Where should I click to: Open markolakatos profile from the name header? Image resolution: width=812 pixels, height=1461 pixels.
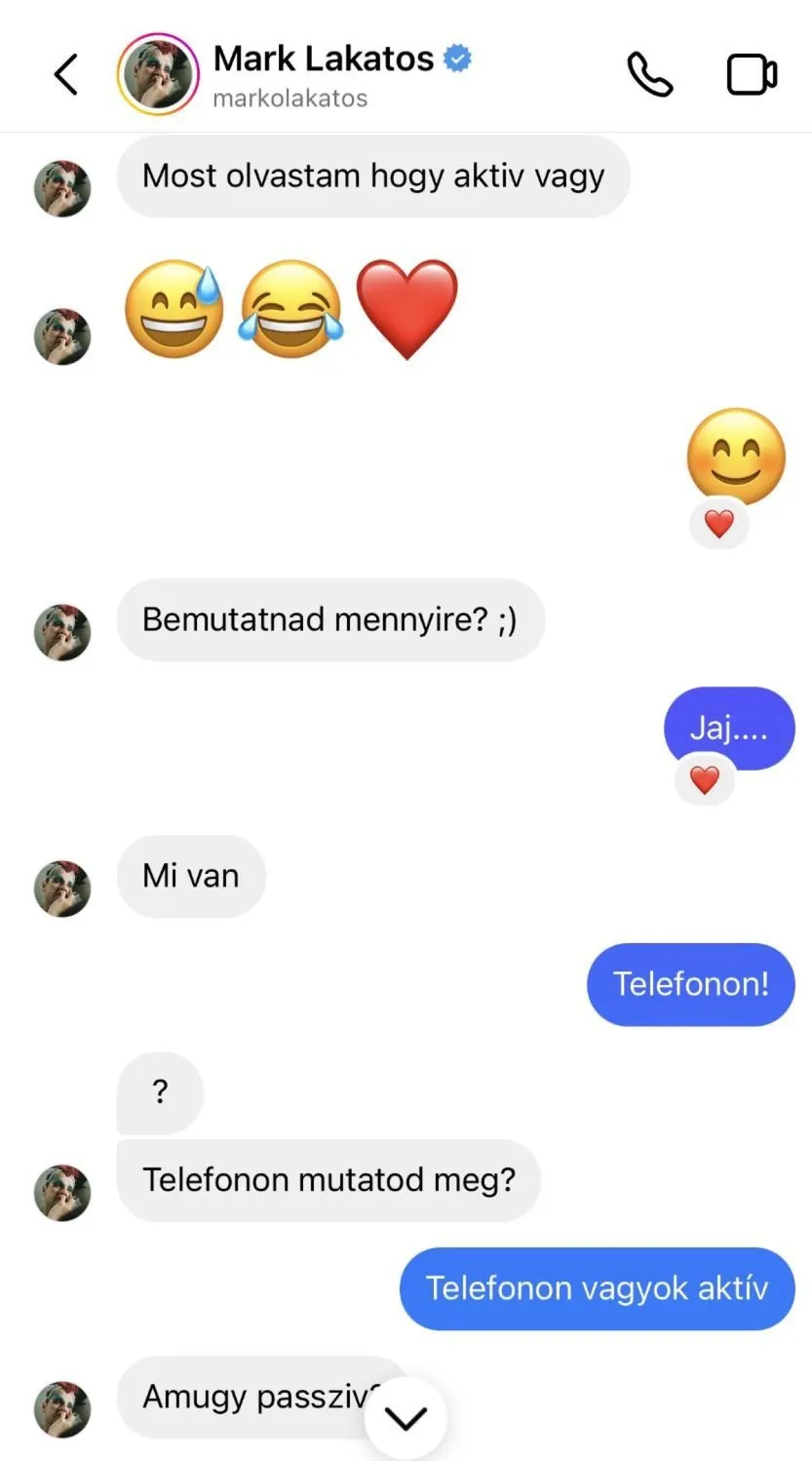point(324,59)
